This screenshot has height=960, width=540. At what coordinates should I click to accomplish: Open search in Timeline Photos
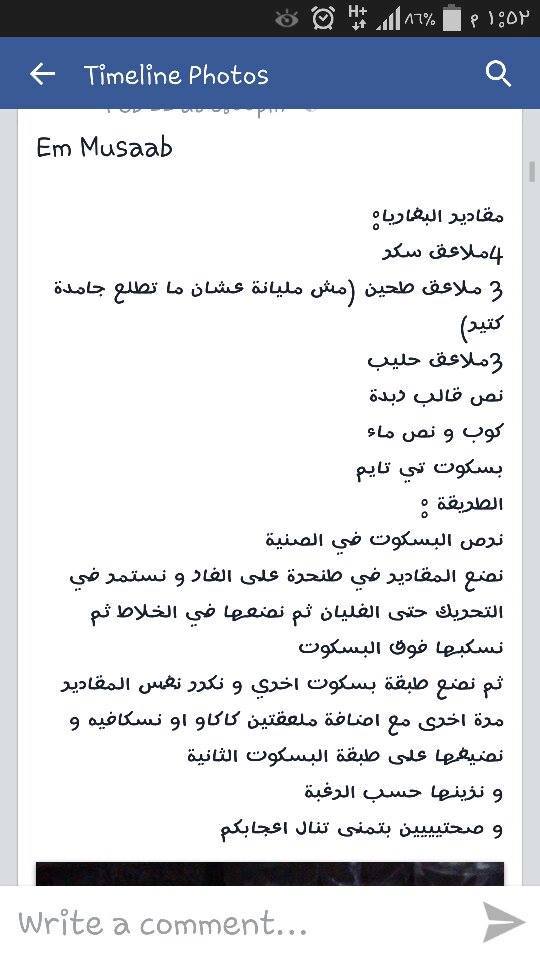tap(498, 74)
